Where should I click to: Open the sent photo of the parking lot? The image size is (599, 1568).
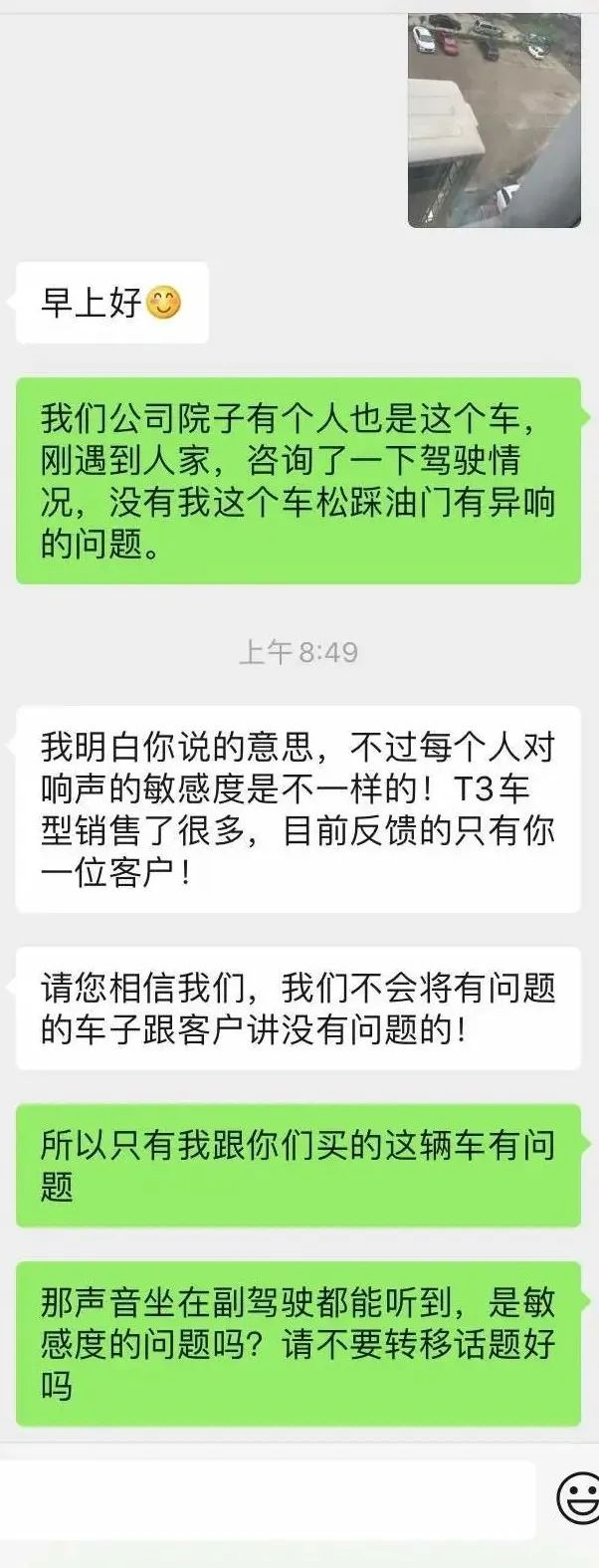pos(495,119)
